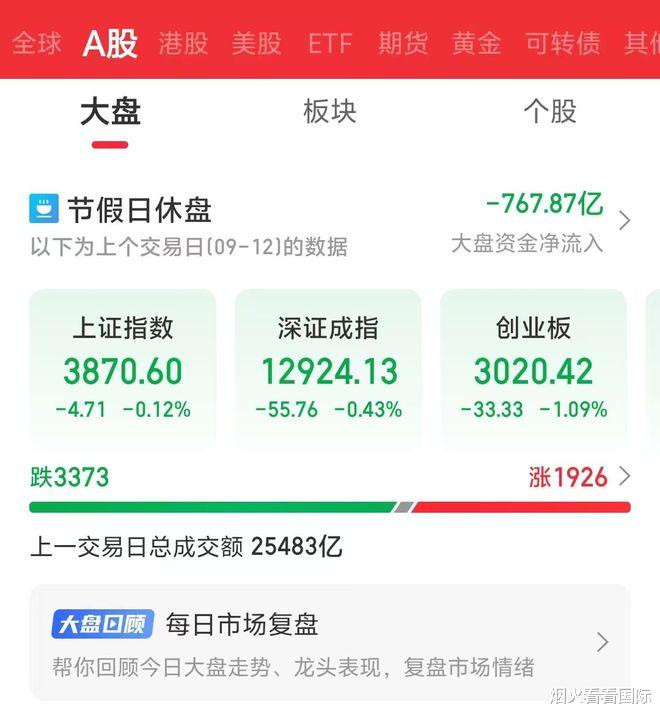Switch to the 可转债 tab
The height and width of the screenshot is (715, 660).
pos(563,43)
